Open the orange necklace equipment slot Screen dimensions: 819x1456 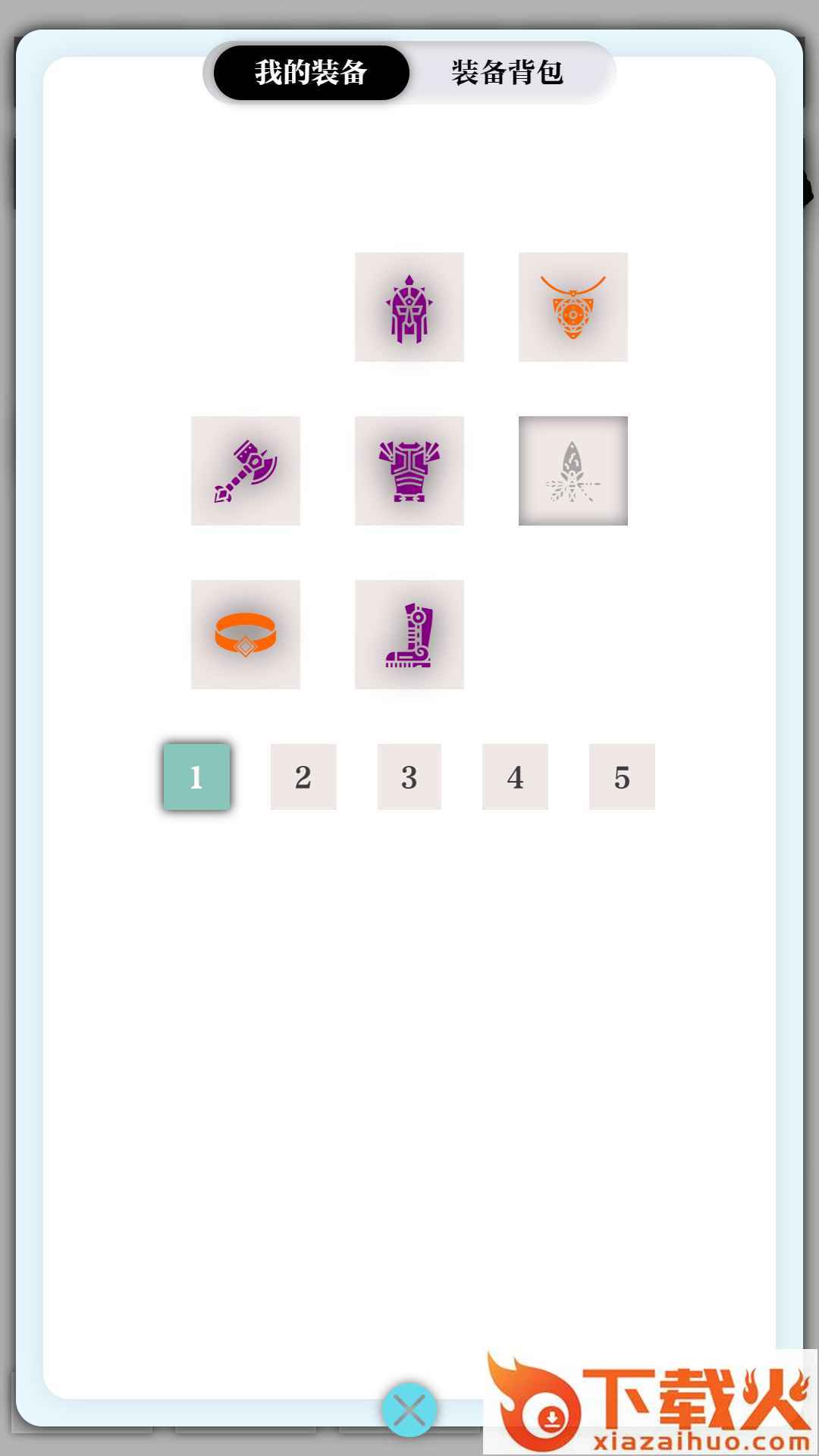573,307
